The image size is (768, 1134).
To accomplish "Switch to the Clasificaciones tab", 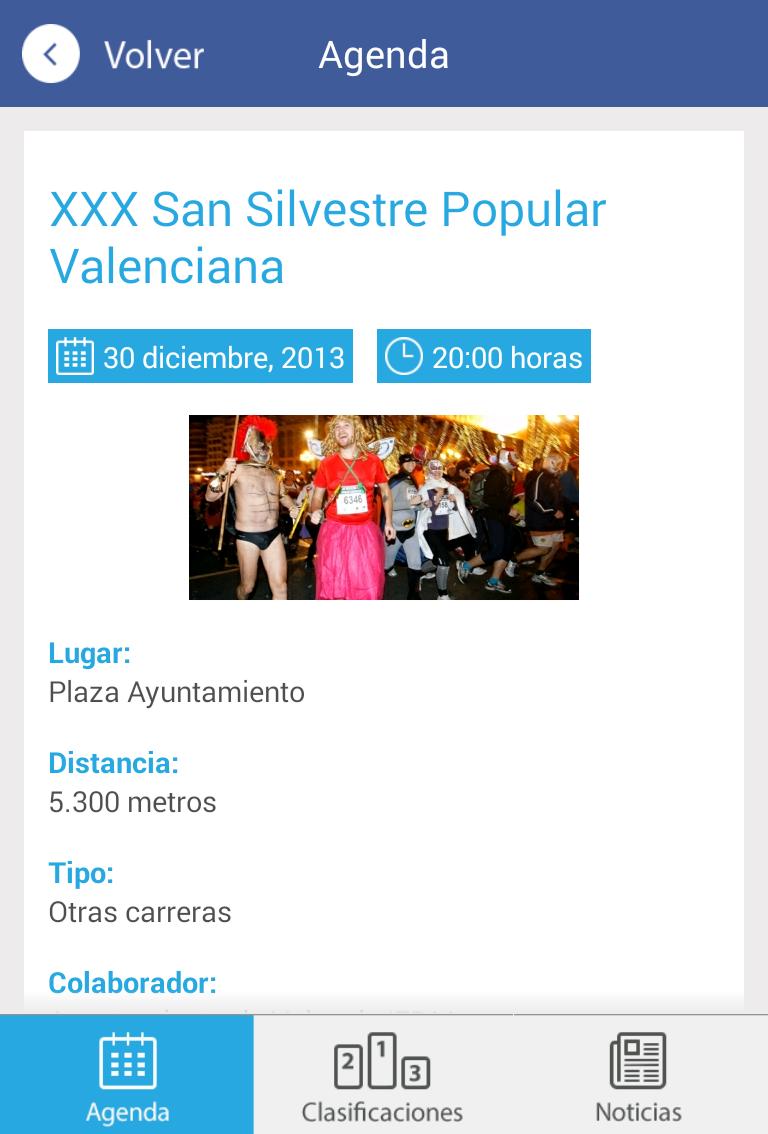I will [382, 1076].
